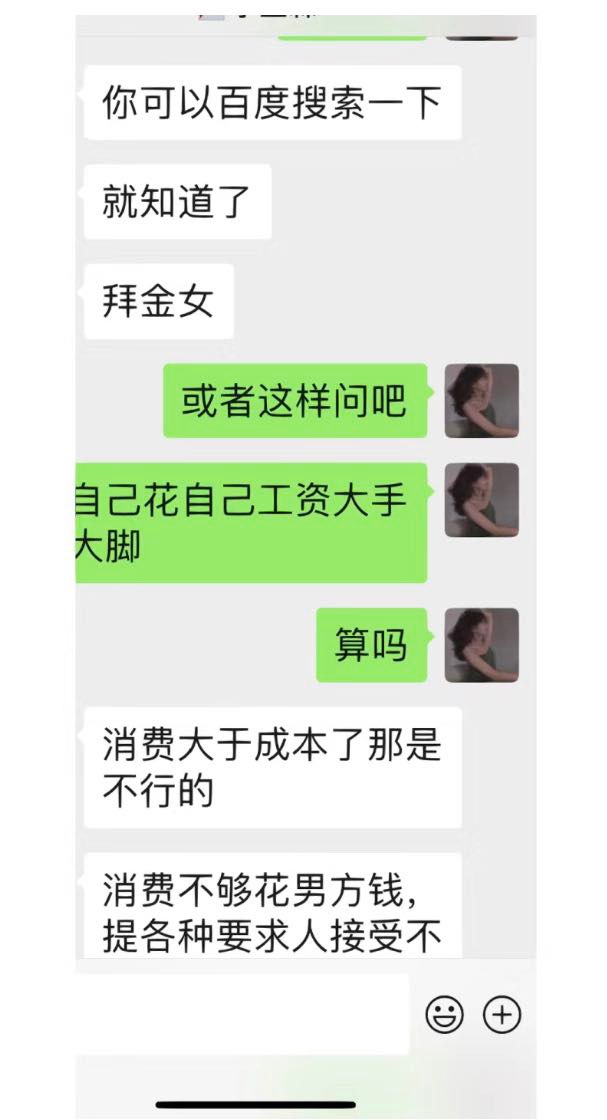Focus the message input field
The image size is (607, 1120).
242,1015
